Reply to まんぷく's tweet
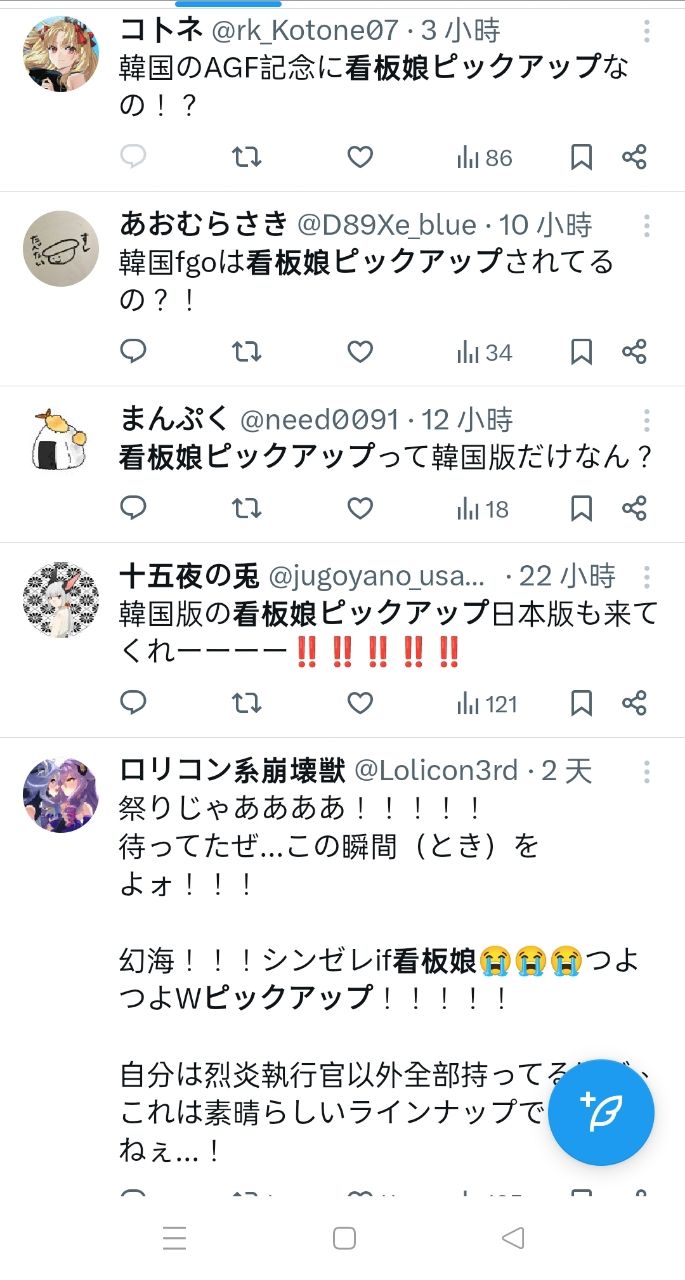Viewport: 685px width, 1280px height. click(133, 509)
